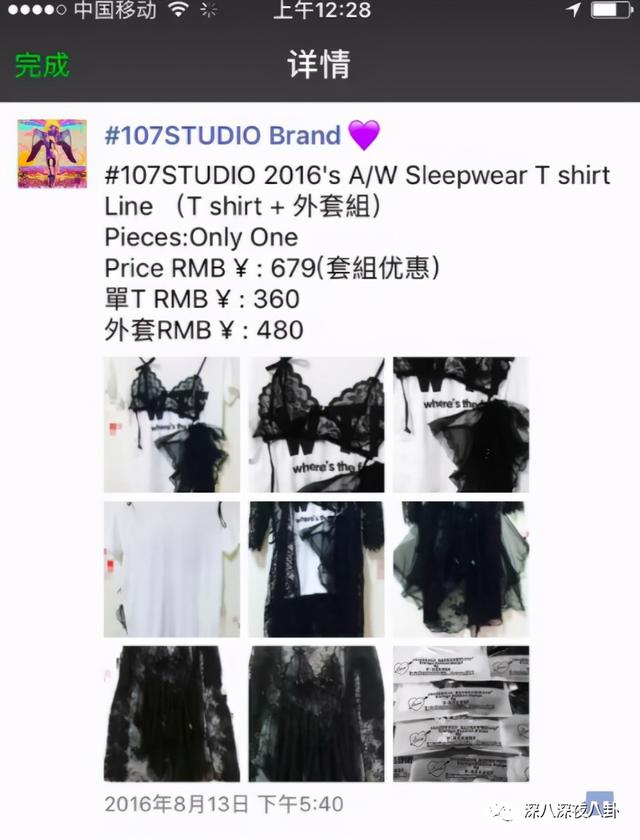Viewport: 640px width, 840px height.
Task: View the plain white T-shirt photo
Action: coord(172,569)
